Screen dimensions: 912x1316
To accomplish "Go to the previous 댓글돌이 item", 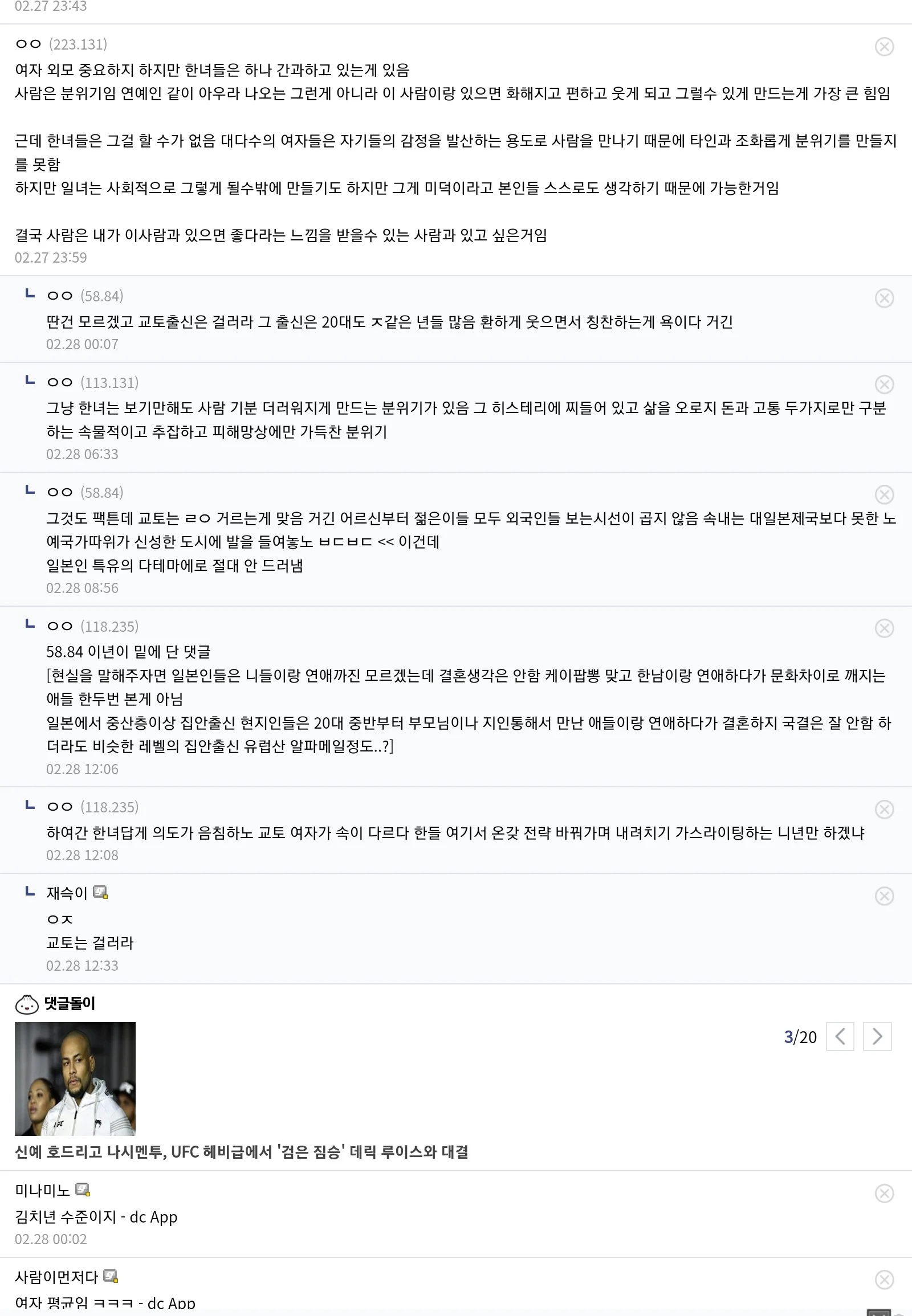I will coord(840,1036).
